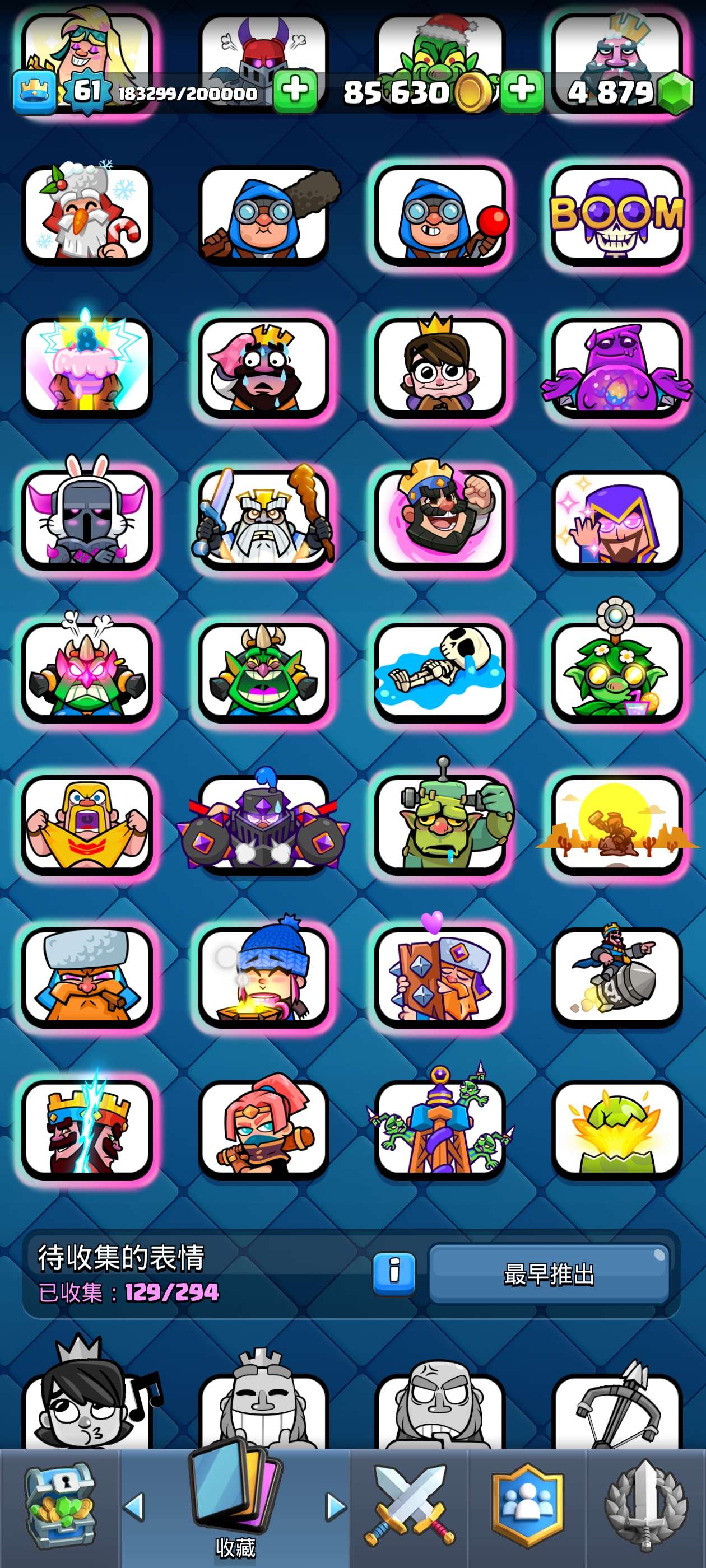This screenshot has width=706, height=1568.
Task: Open the emote info button
Action: point(394,1273)
